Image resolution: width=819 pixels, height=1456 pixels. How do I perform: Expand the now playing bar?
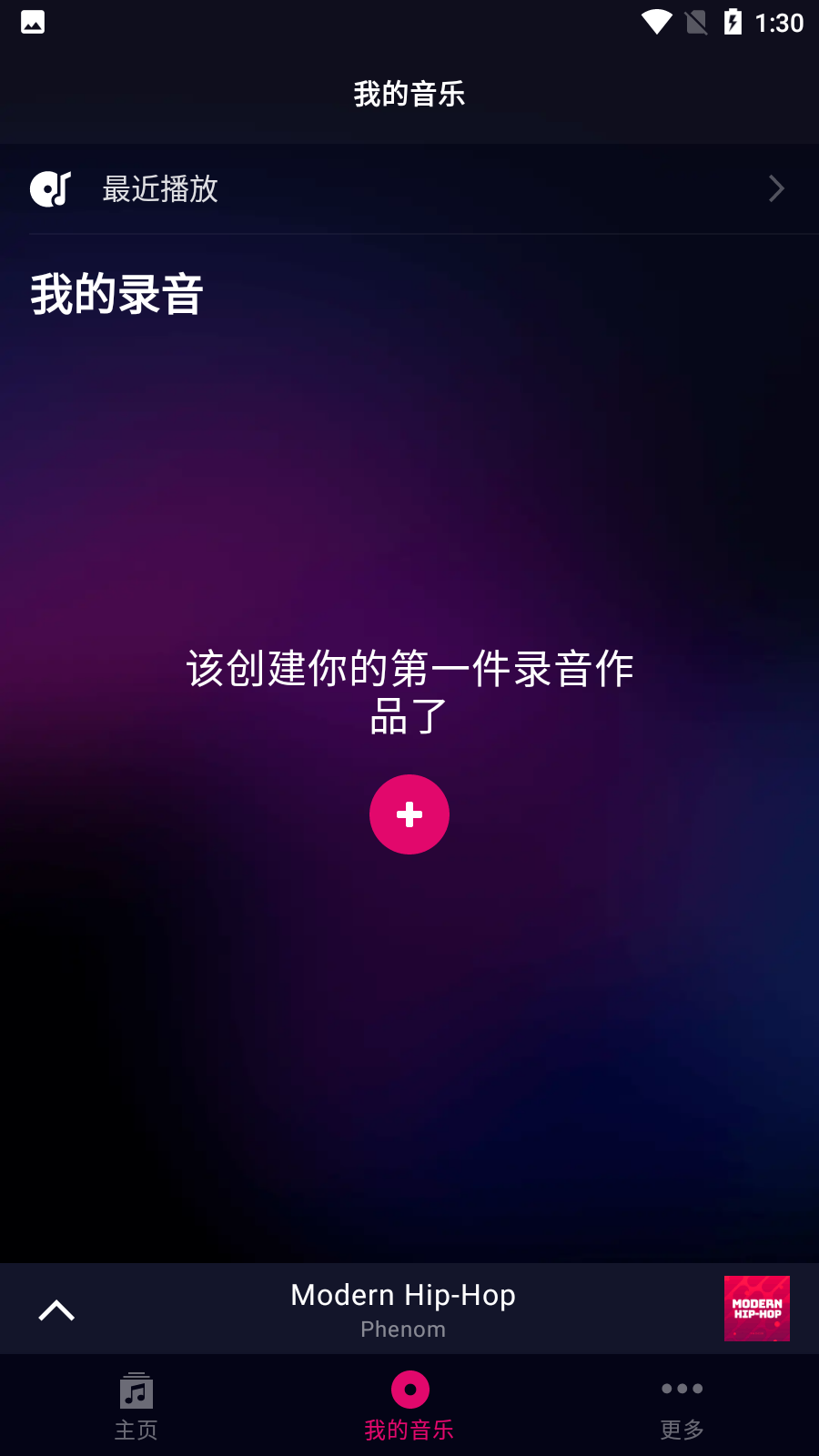pos(402,1309)
